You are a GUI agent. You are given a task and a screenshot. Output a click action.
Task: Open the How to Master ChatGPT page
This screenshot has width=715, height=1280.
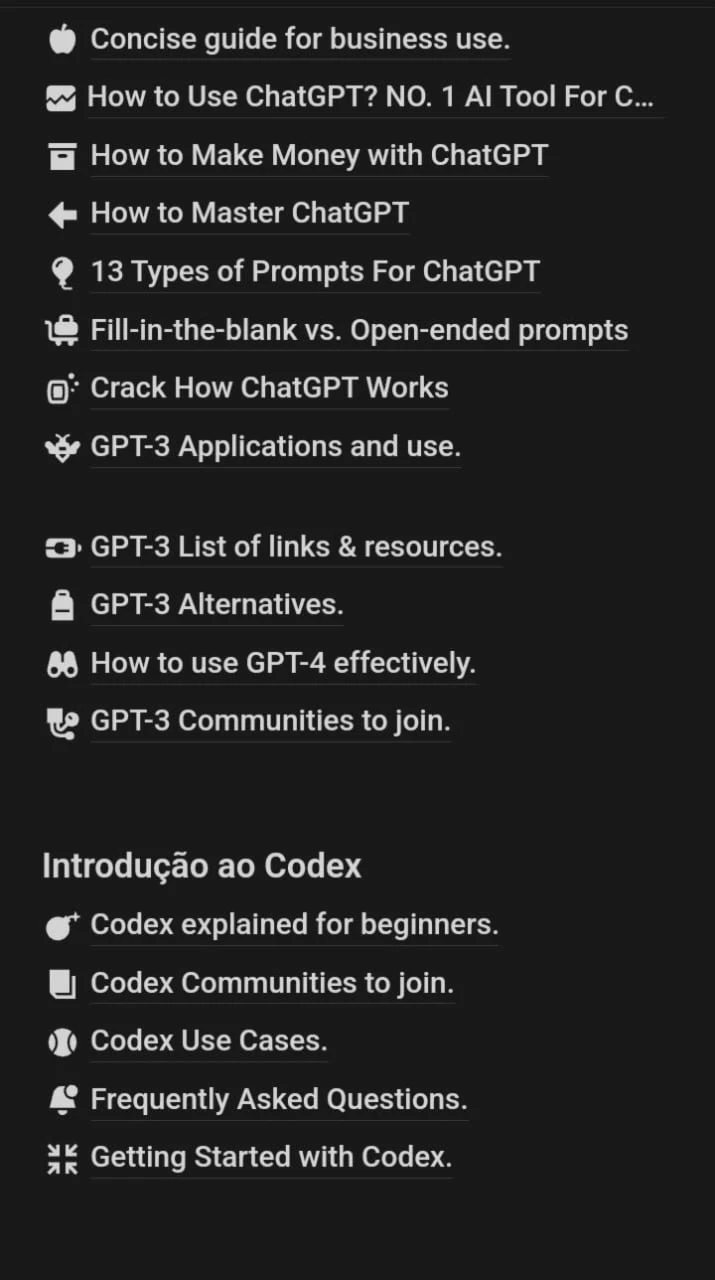click(249, 213)
